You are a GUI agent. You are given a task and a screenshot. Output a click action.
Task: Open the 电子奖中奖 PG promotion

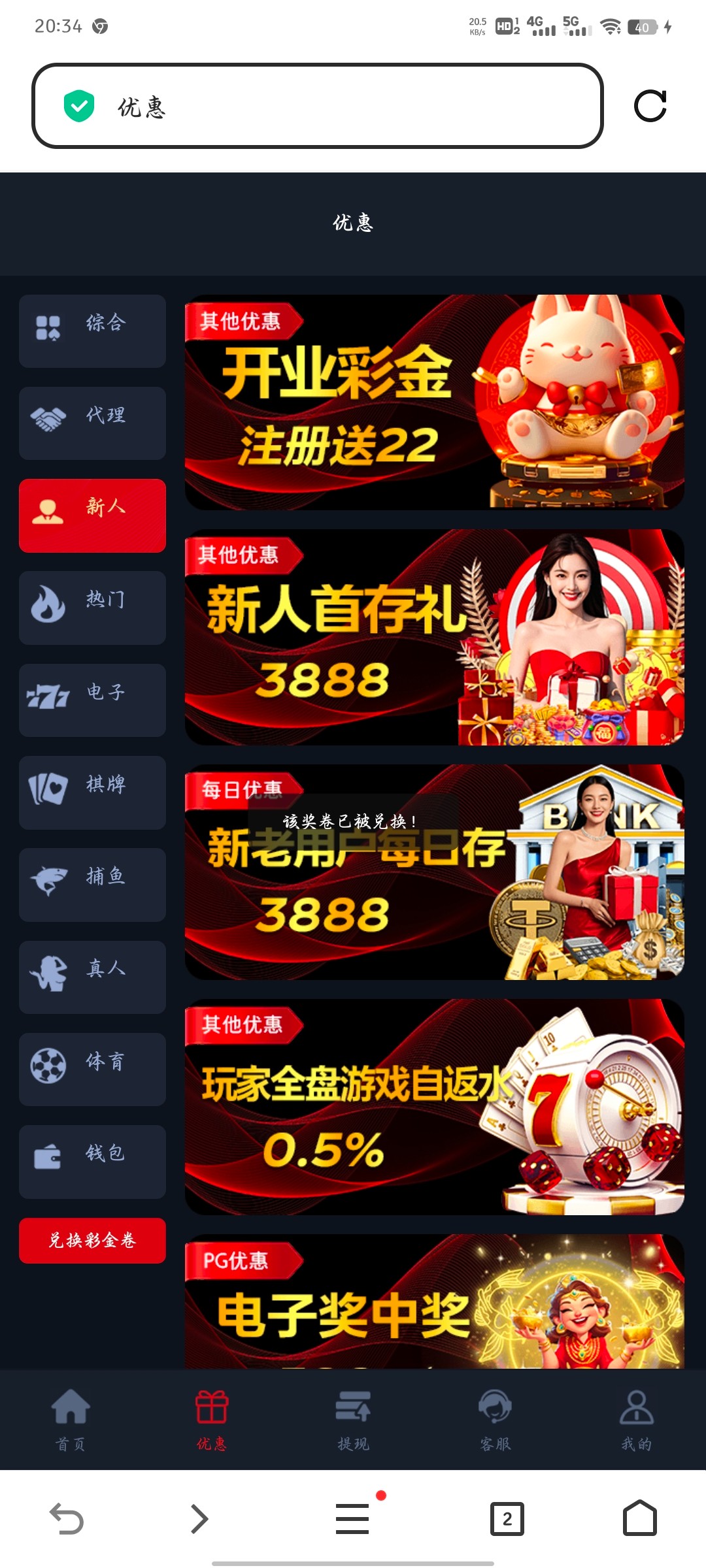(434, 1303)
